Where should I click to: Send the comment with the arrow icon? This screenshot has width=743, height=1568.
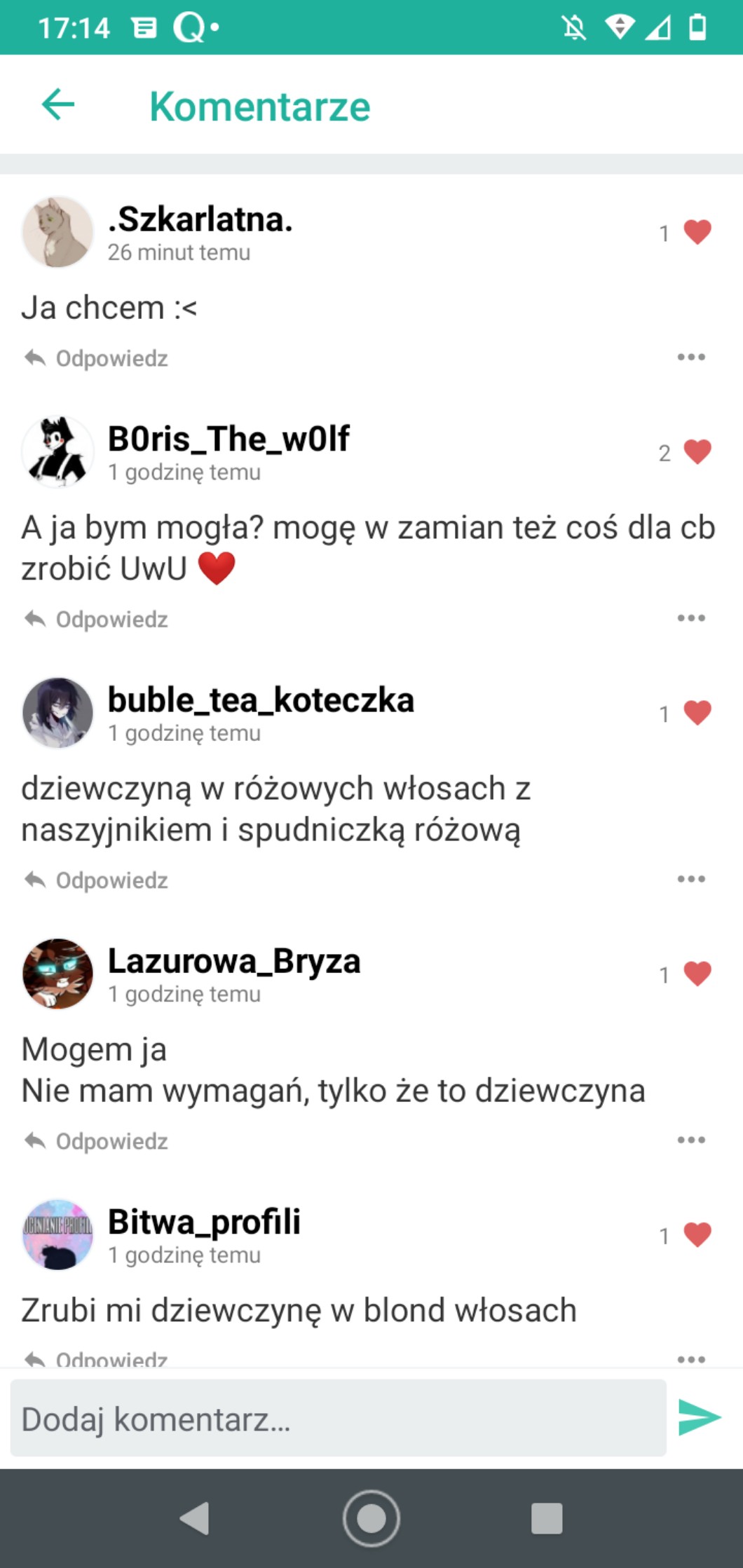[700, 1417]
